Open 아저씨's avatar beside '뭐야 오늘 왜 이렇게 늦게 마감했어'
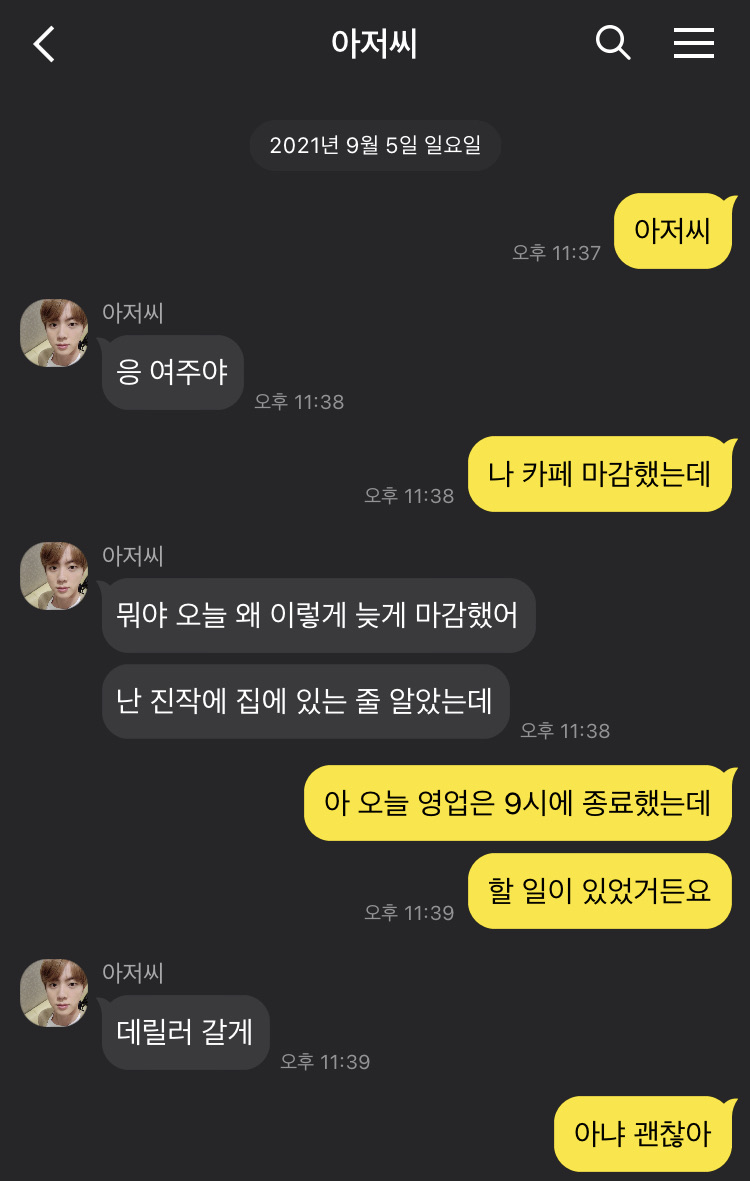This screenshot has height=1181, width=750. 54,576
